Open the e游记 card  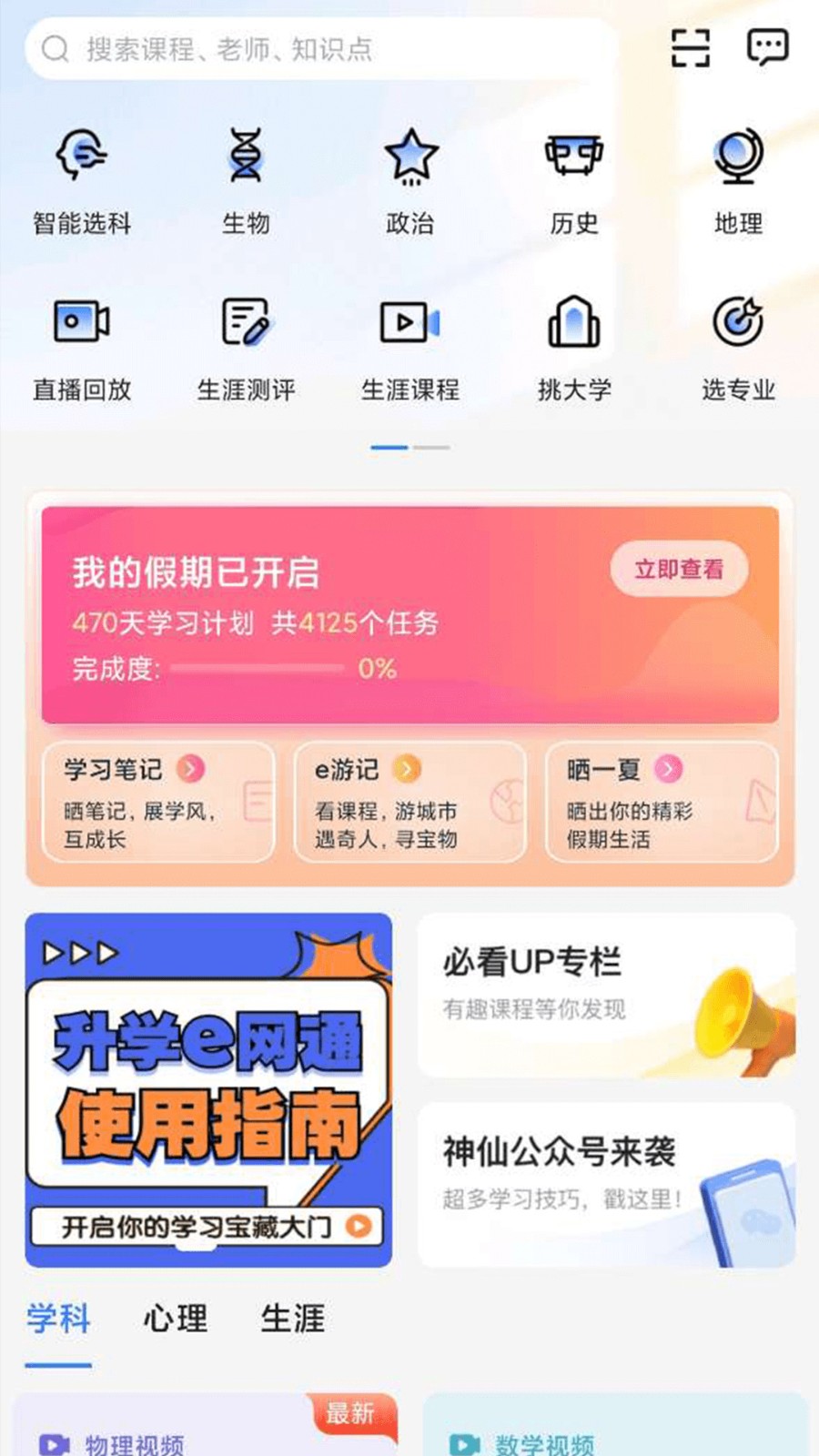409,802
